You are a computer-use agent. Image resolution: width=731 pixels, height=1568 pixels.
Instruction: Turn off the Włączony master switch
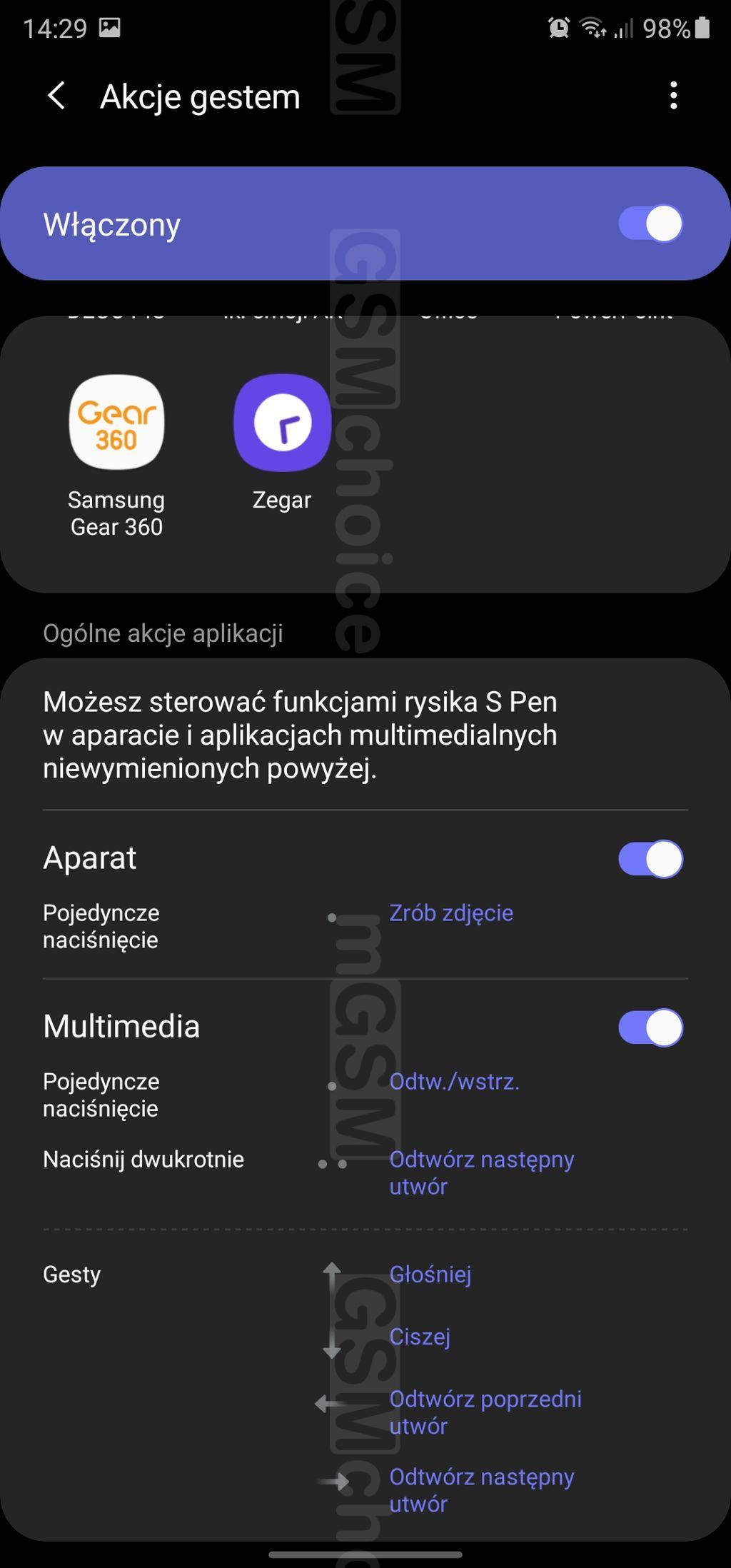pyautogui.click(x=650, y=224)
